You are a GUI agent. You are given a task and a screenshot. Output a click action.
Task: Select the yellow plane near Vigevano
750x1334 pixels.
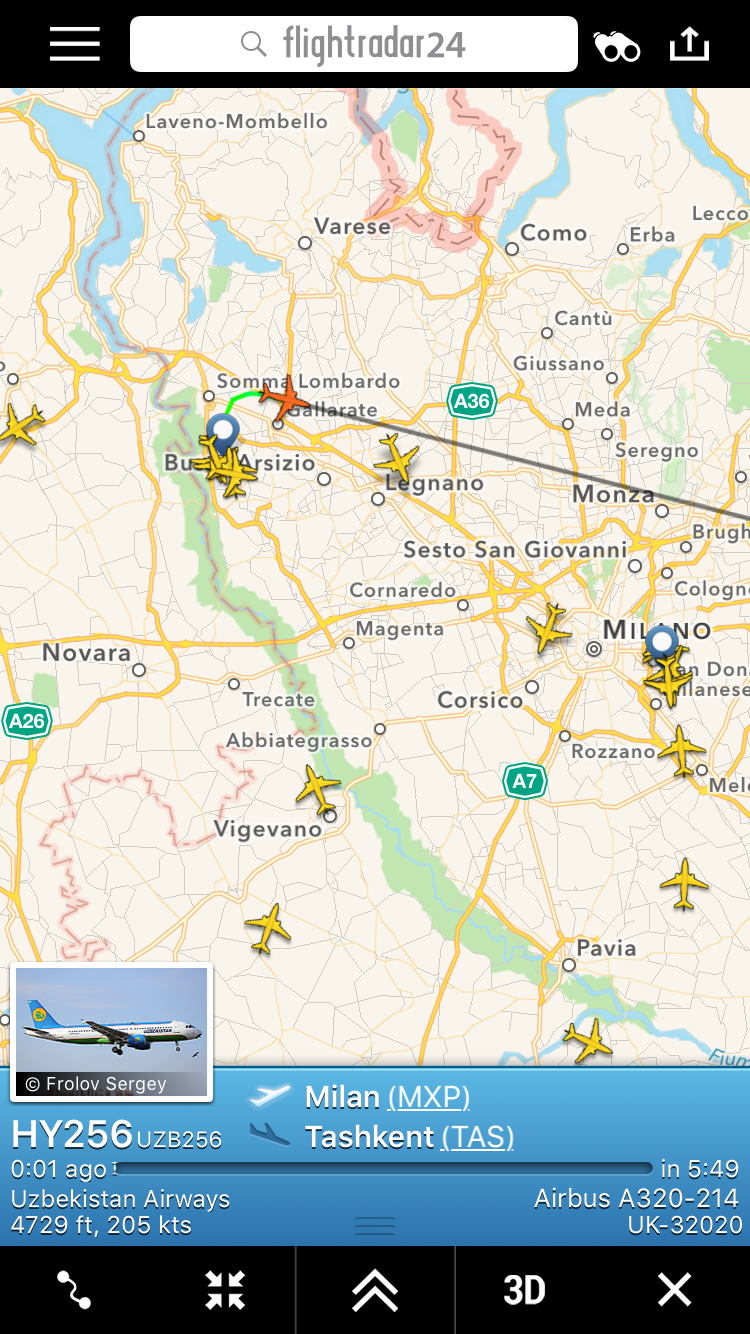pyautogui.click(x=318, y=789)
